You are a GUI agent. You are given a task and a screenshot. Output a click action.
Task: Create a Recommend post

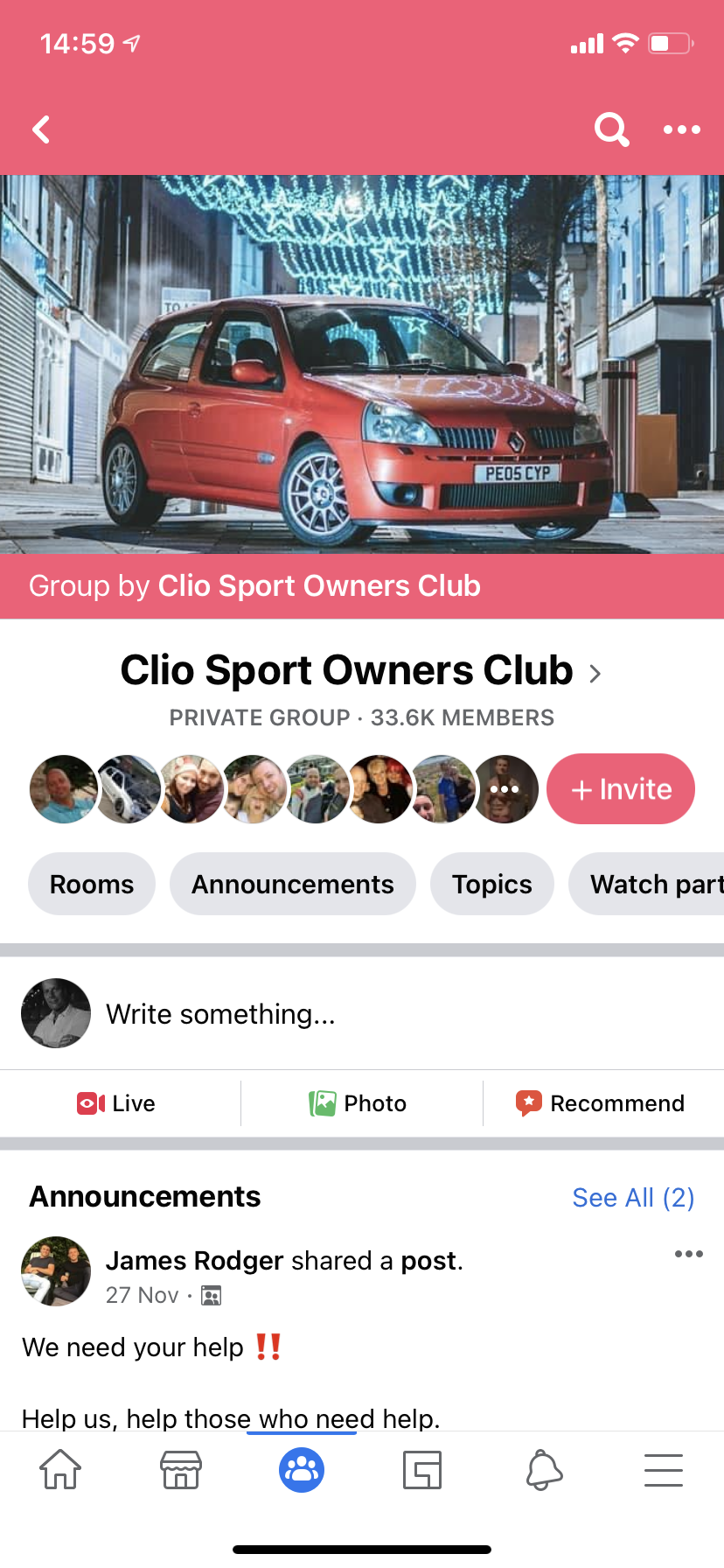601,1103
